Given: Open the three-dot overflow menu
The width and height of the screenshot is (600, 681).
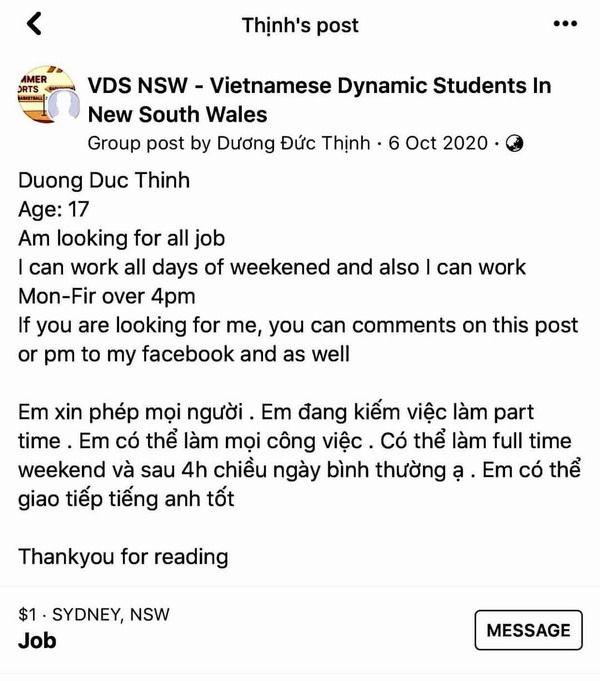Looking at the screenshot, I should pyautogui.click(x=565, y=24).
